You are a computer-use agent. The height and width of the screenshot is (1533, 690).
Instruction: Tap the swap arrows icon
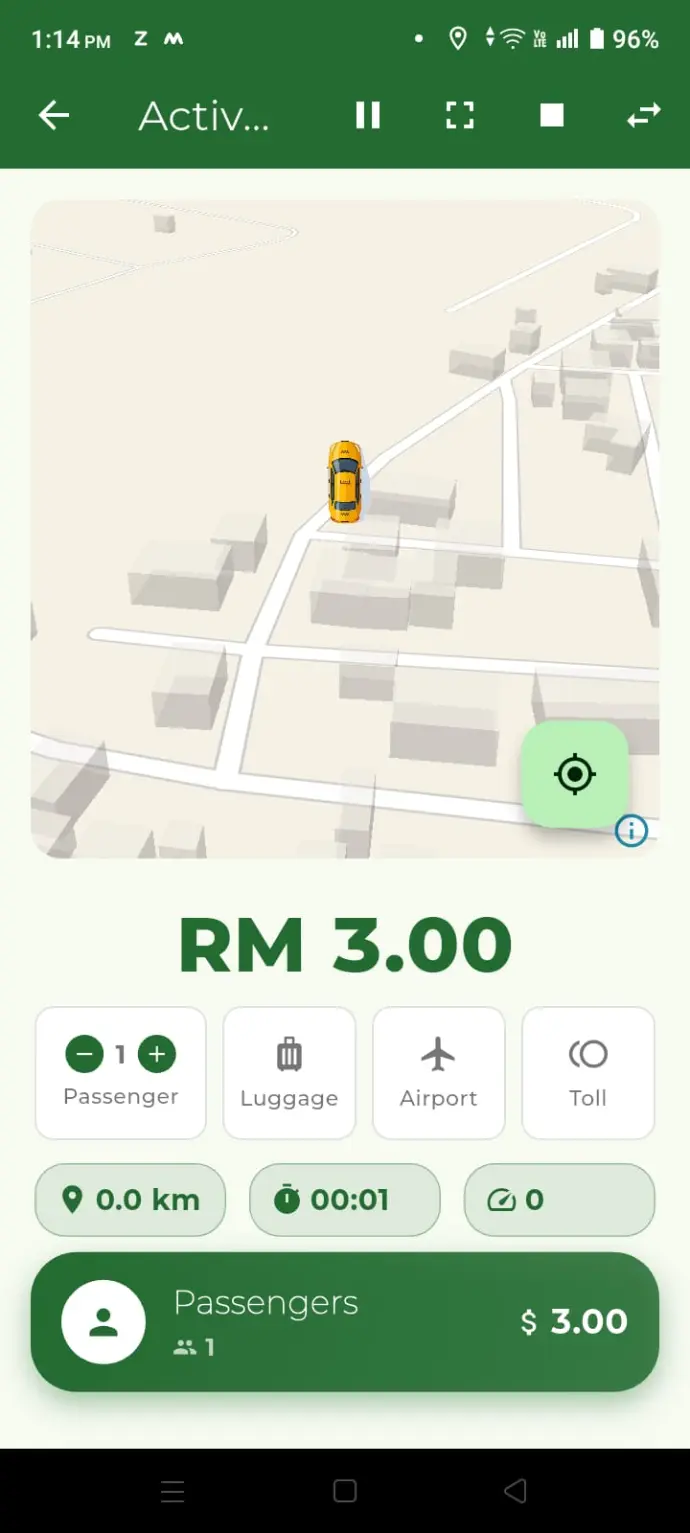644,116
